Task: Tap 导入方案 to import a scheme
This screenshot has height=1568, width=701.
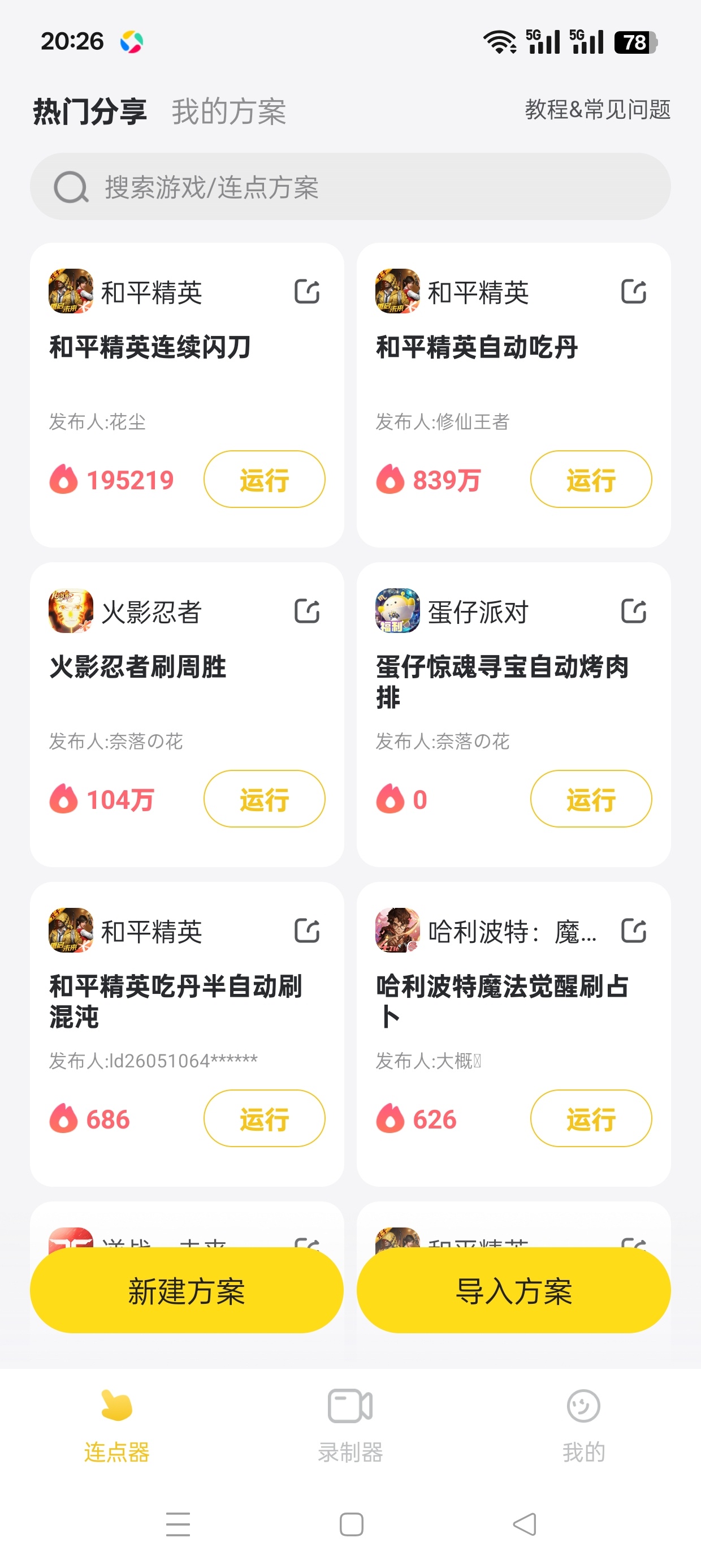Action: pyautogui.click(x=513, y=1290)
